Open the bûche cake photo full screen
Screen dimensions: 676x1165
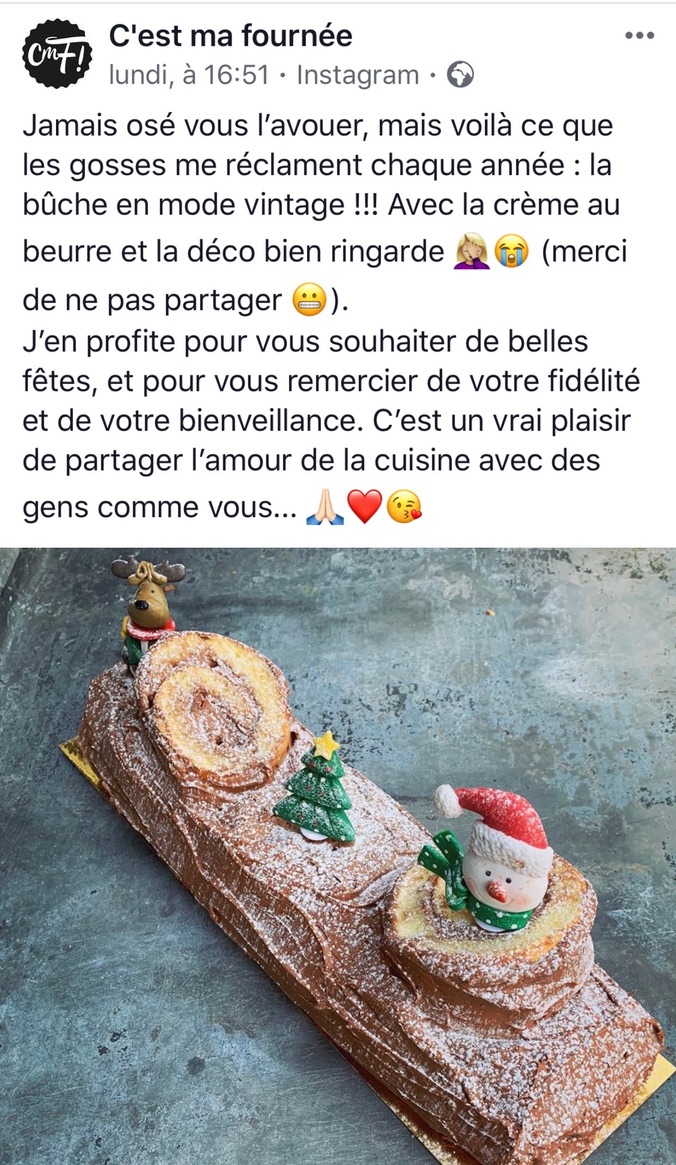click(x=338, y=856)
